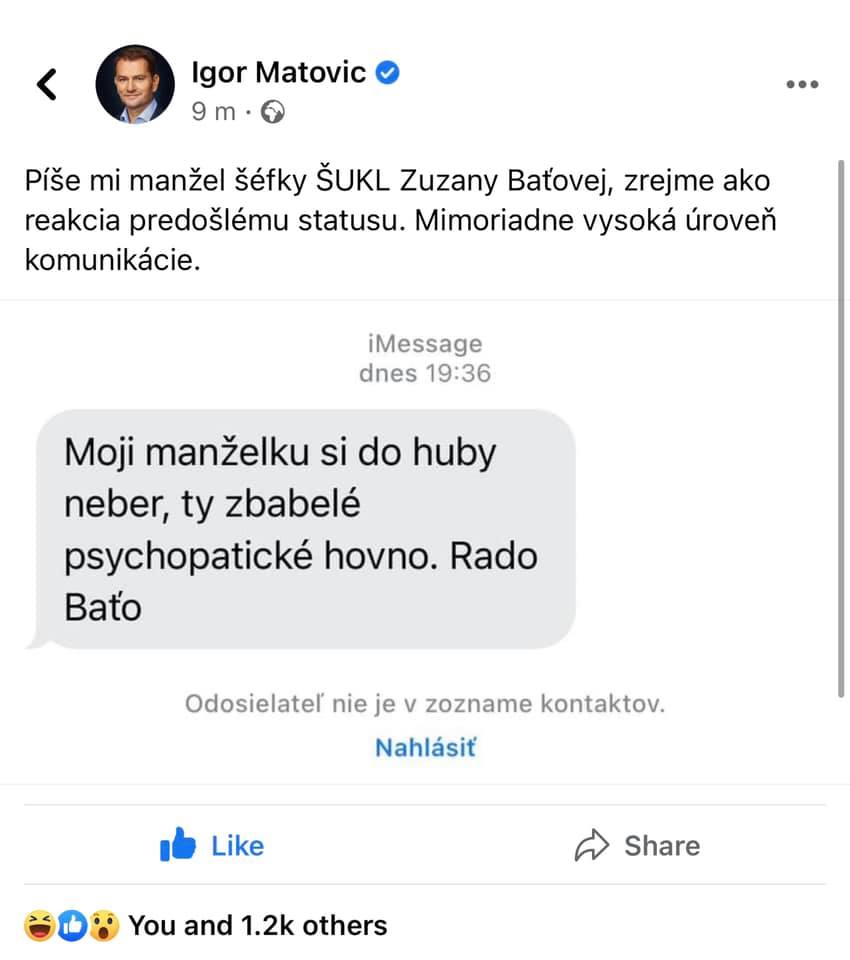View the Igor Matovic profile name link
850x960 pixels.
pyautogui.click(x=278, y=72)
